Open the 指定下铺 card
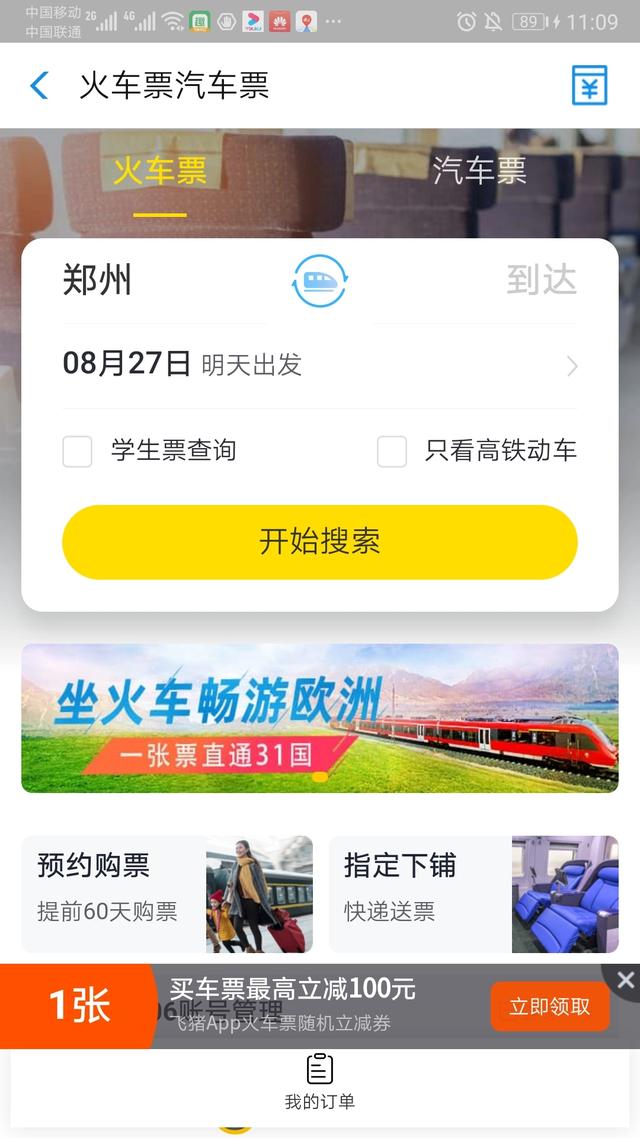This screenshot has height=1138, width=640. pos(474,894)
